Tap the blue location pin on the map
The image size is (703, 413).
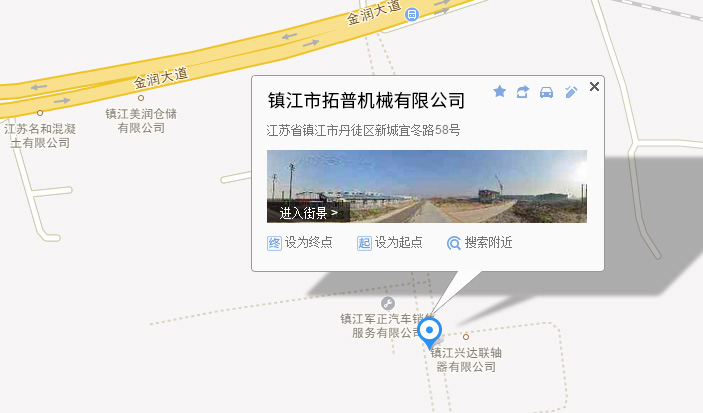click(x=430, y=331)
